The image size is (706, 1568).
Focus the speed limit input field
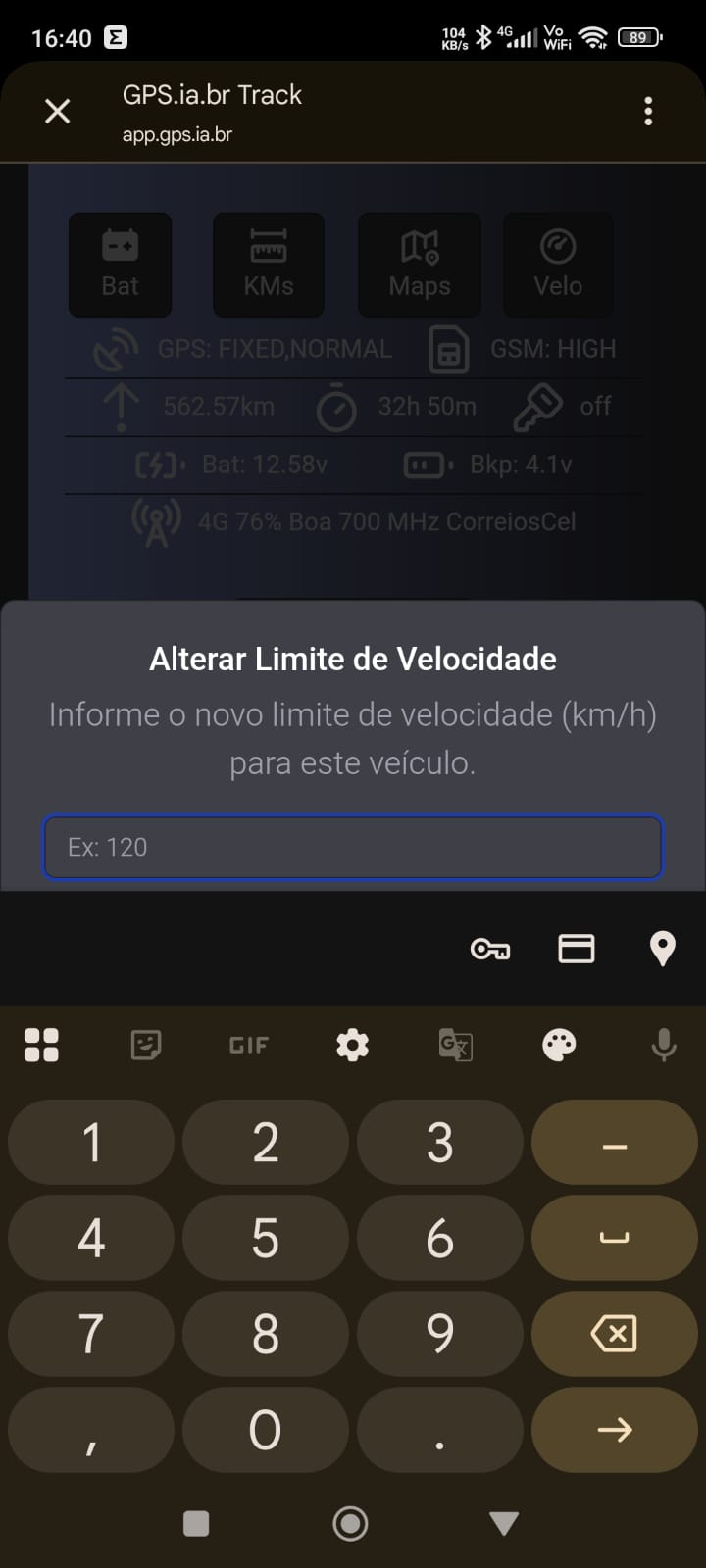pos(353,847)
